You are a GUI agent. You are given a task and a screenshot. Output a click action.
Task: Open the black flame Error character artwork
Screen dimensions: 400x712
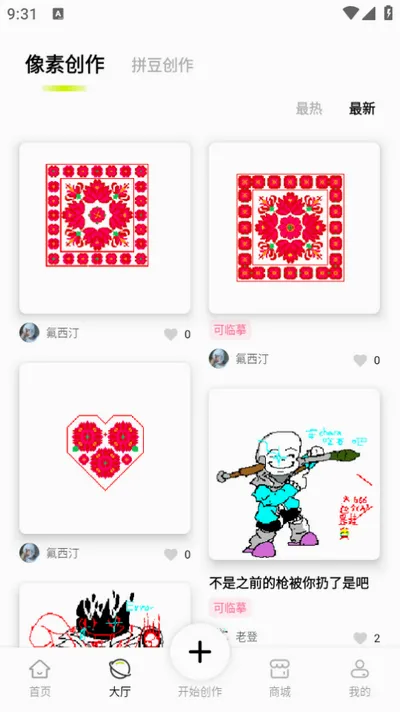coord(105,615)
